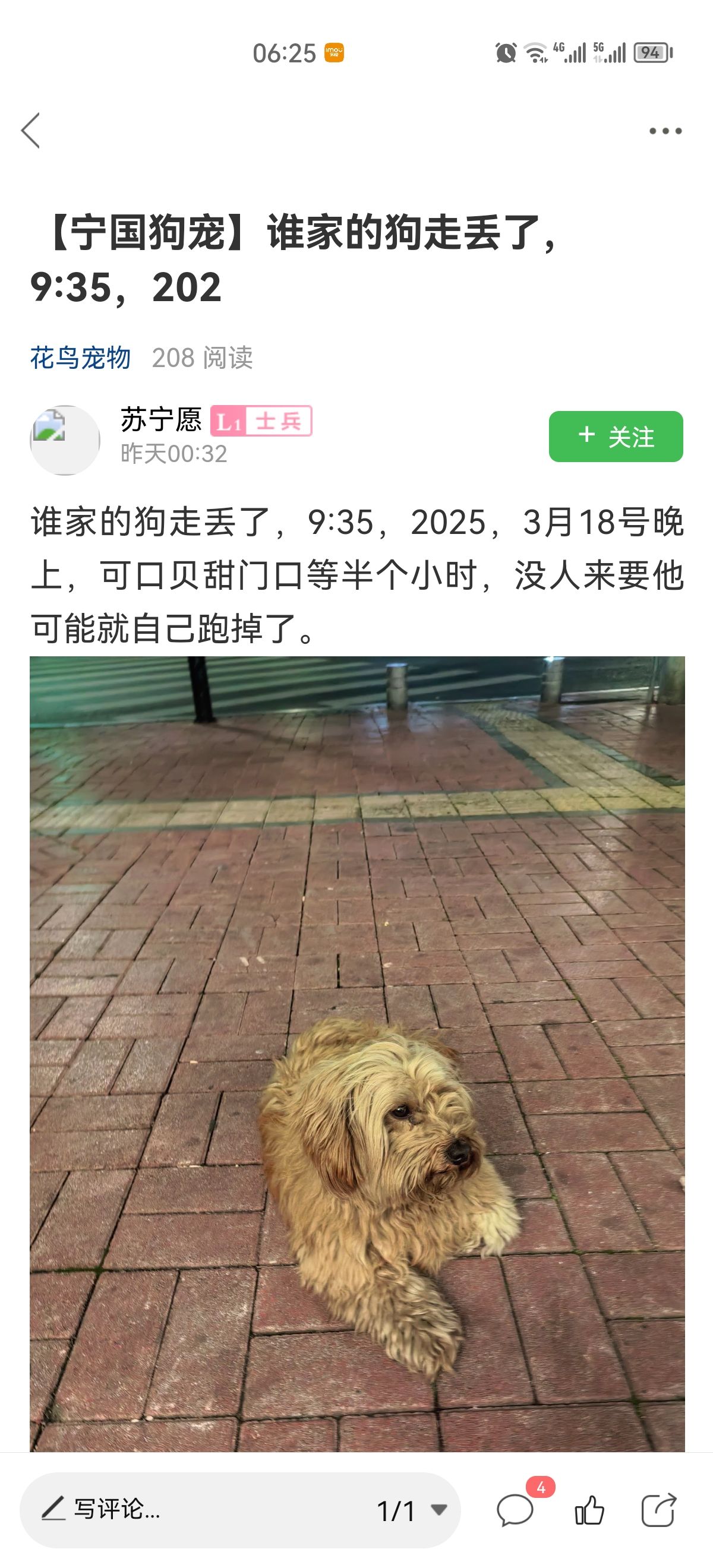Expand the 1/1 page selector
Image resolution: width=713 pixels, height=1568 pixels.
click(412, 1510)
